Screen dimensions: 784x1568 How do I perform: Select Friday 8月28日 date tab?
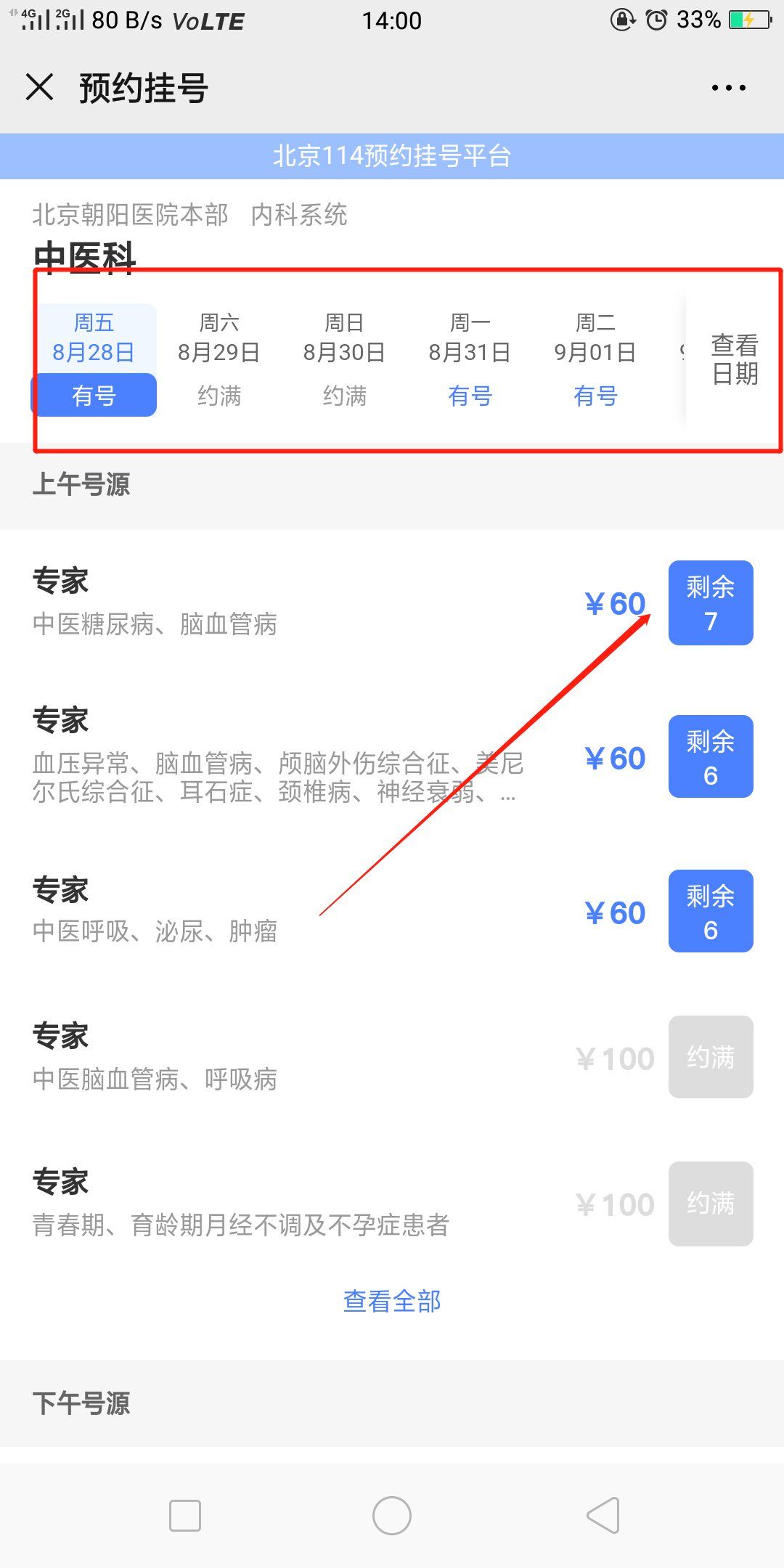click(94, 360)
